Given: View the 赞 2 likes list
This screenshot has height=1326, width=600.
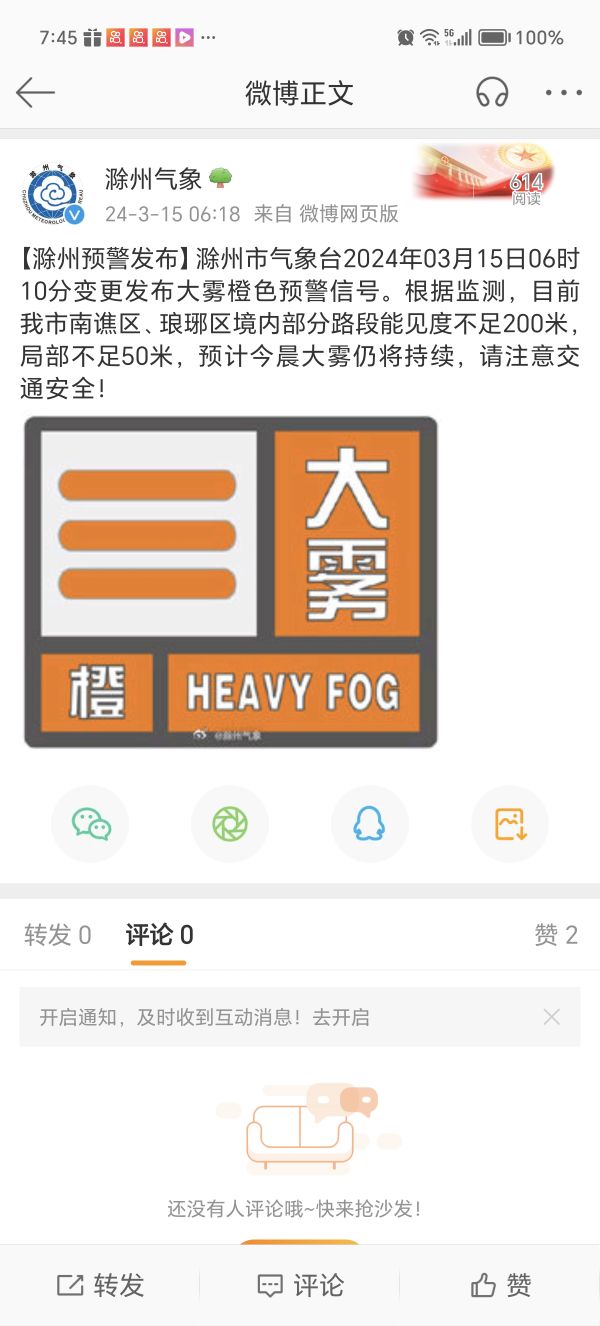Looking at the screenshot, I should [x=555, y=935].
